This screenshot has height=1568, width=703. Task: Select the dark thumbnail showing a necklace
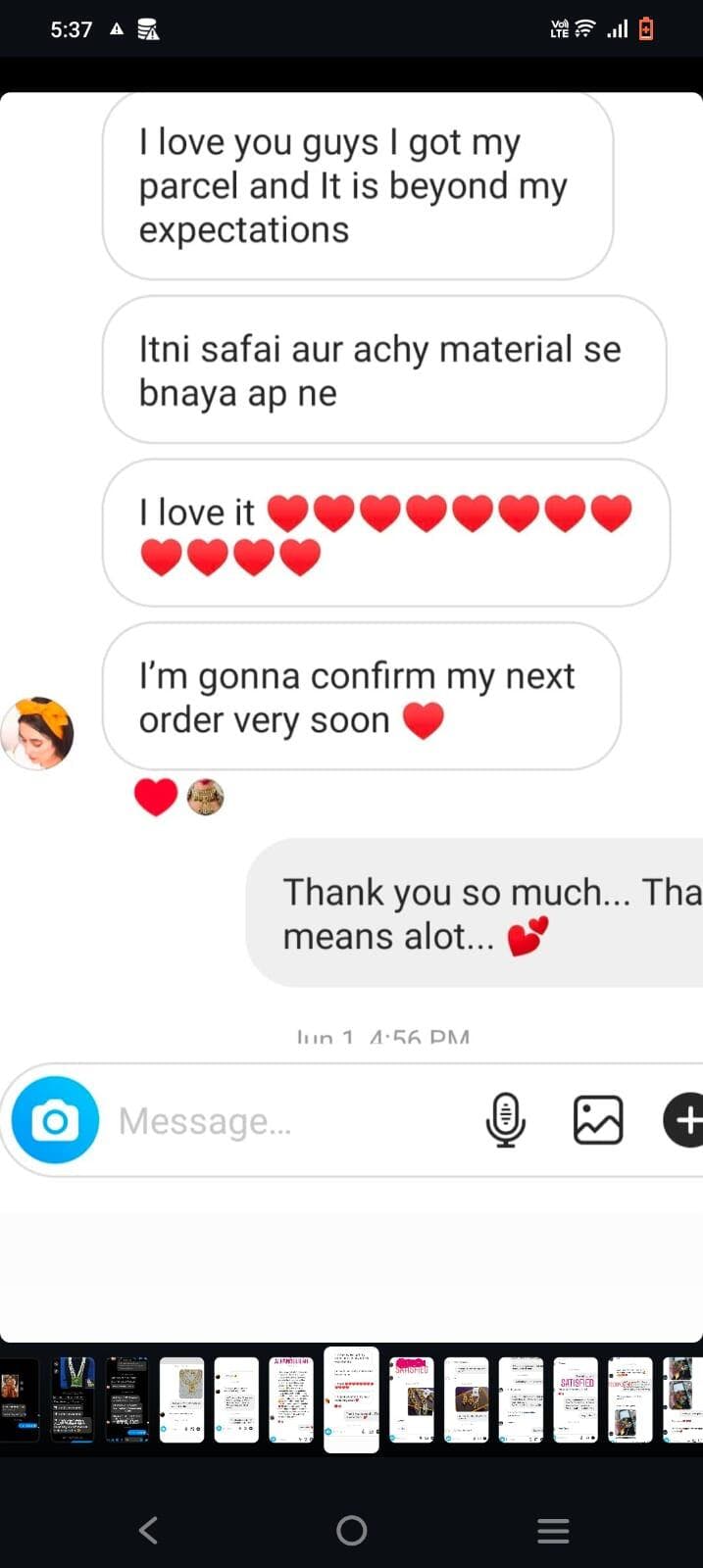[74, 1398]
